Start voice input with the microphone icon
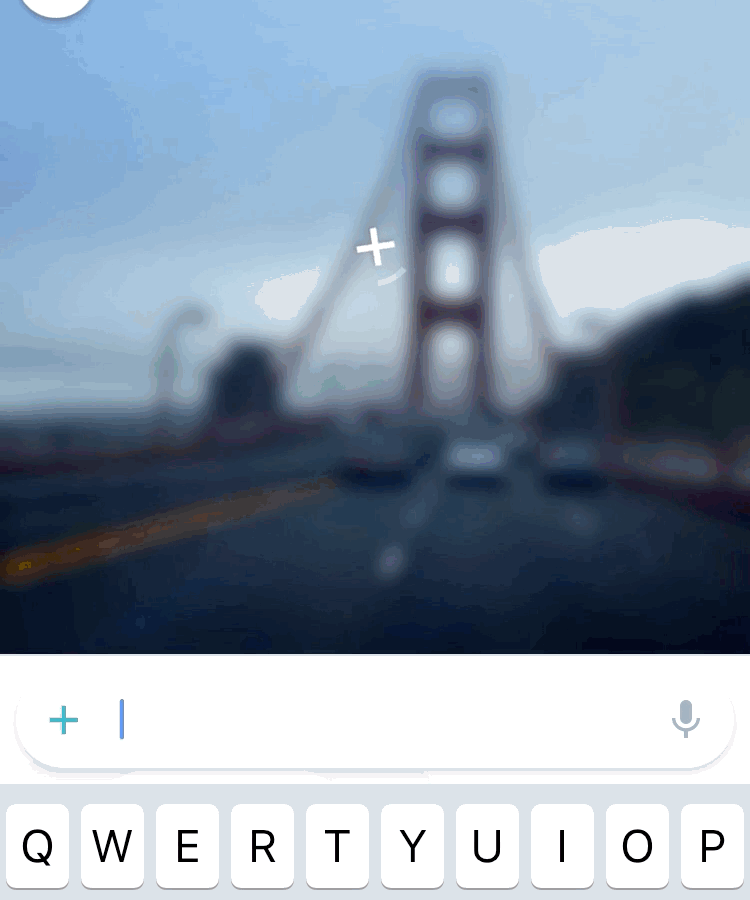750x900 pixels. click(x=686, y=719)
